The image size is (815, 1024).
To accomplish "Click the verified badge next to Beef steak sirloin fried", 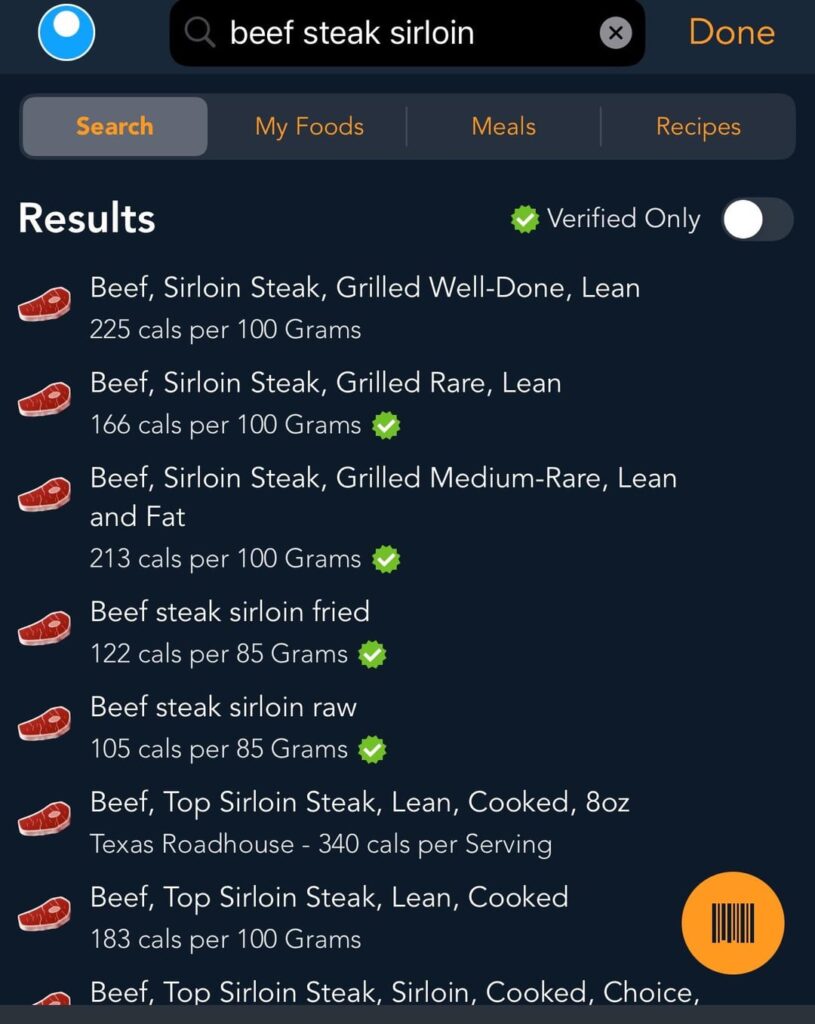I will 371,654.
